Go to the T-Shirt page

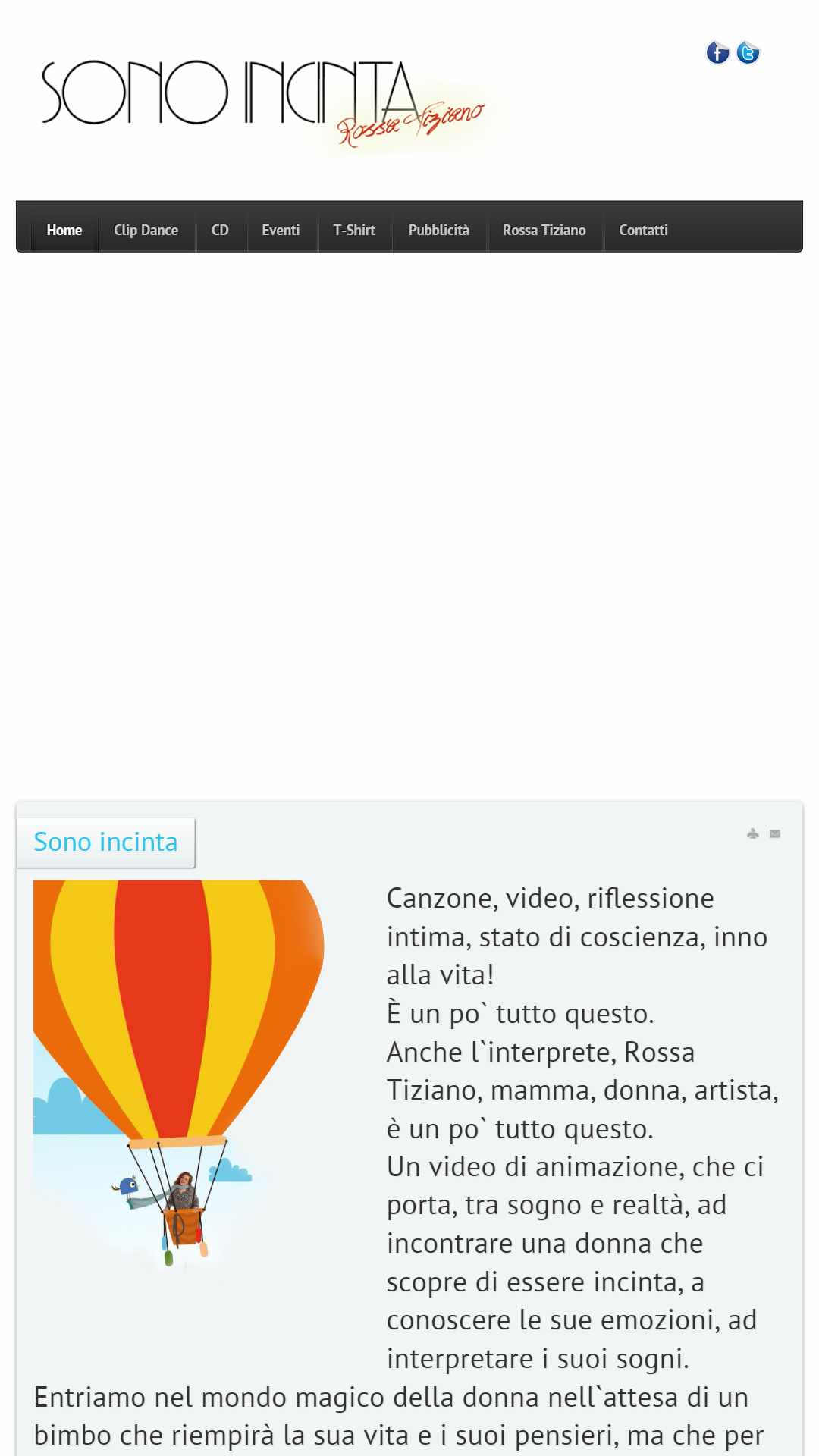[x=354, y=230]
